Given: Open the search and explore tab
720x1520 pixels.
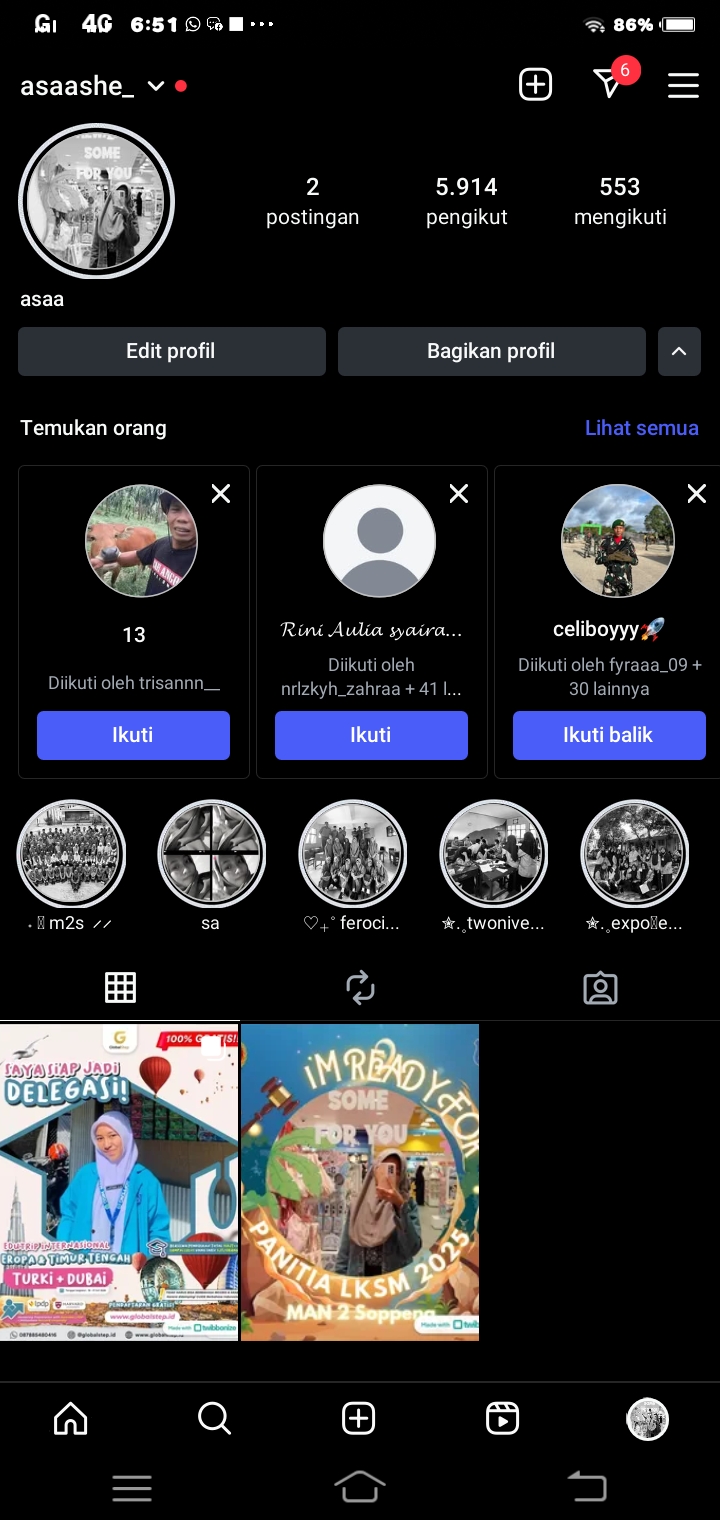Looking at the screenshot, I should click(x=214, y=1418).
